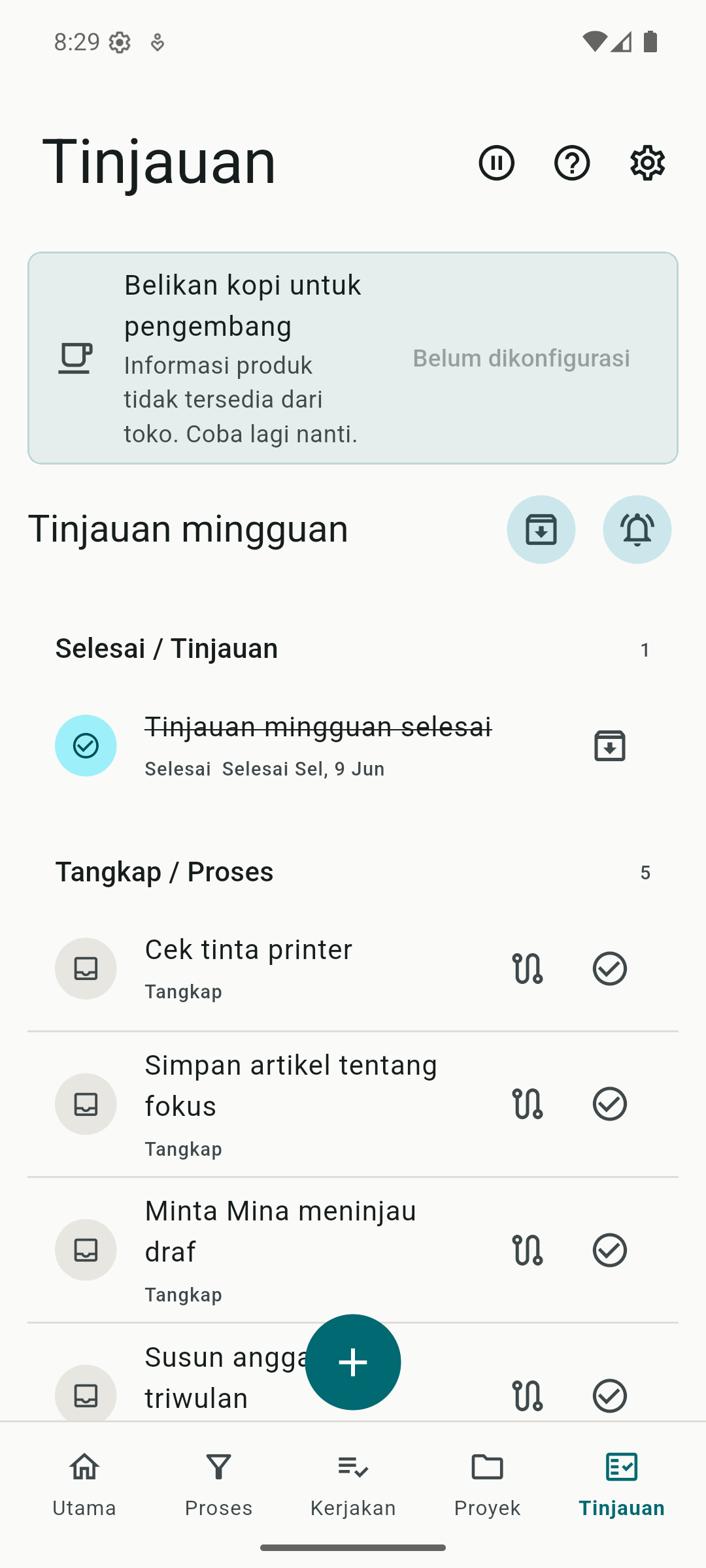
Task: Switch to the Proses tab
Action: [x=218, y=1484]
